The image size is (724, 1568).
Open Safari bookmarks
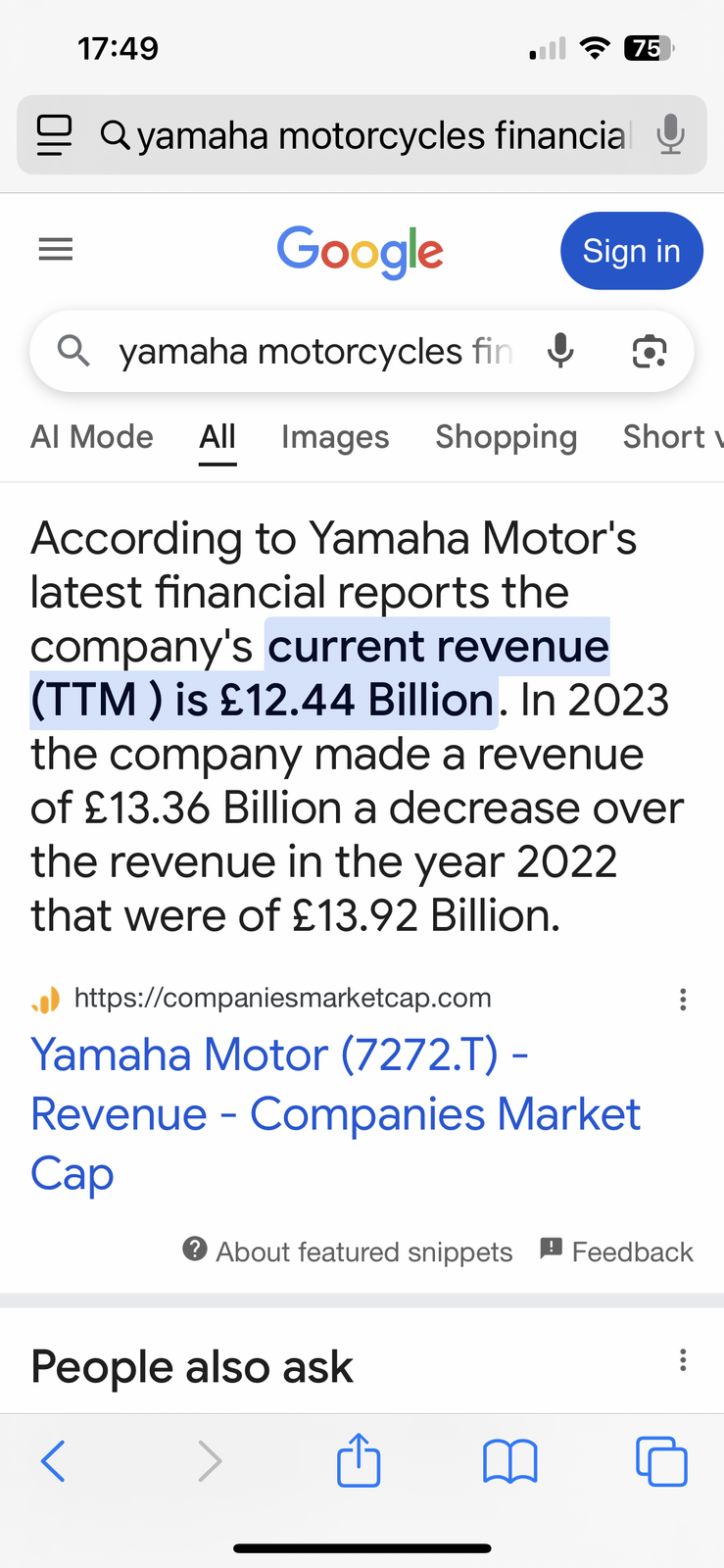click(x=509, y=1461)
